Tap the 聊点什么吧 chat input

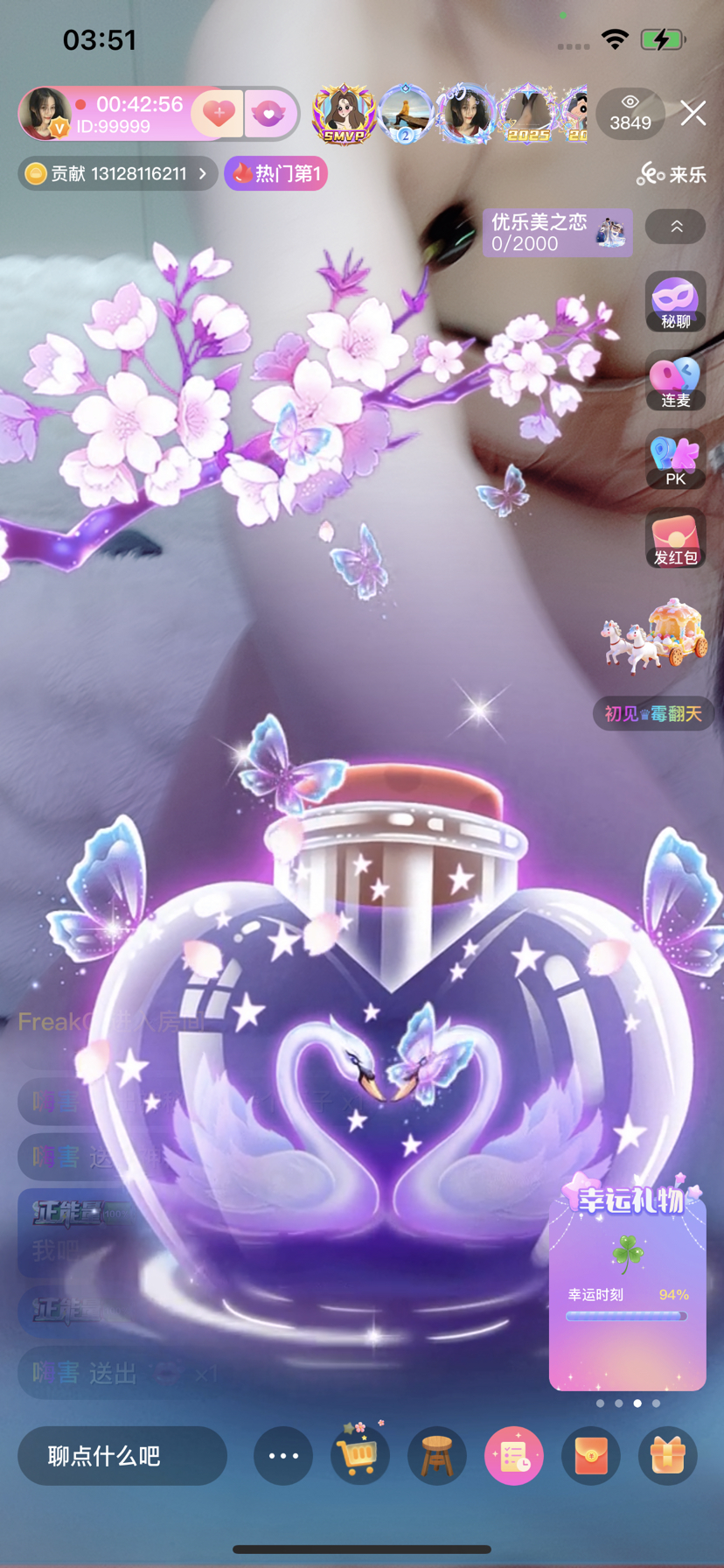point(122,1456)
